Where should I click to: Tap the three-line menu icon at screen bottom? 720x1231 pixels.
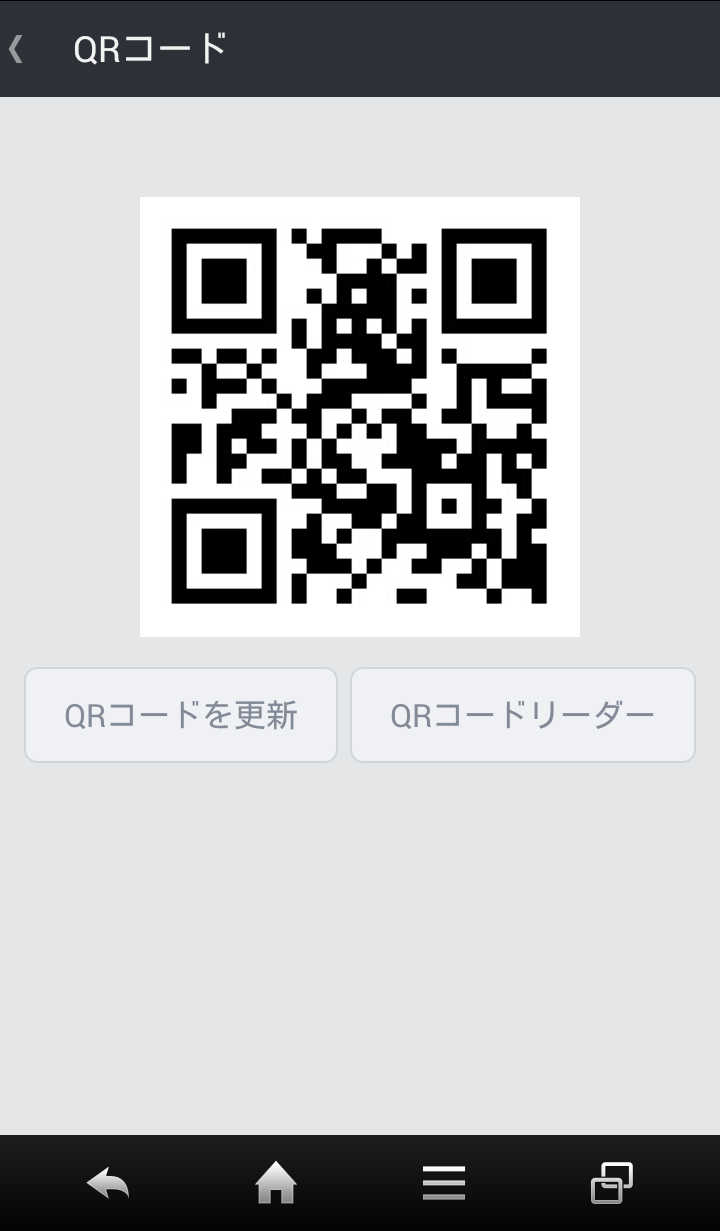pos(444,1183)
